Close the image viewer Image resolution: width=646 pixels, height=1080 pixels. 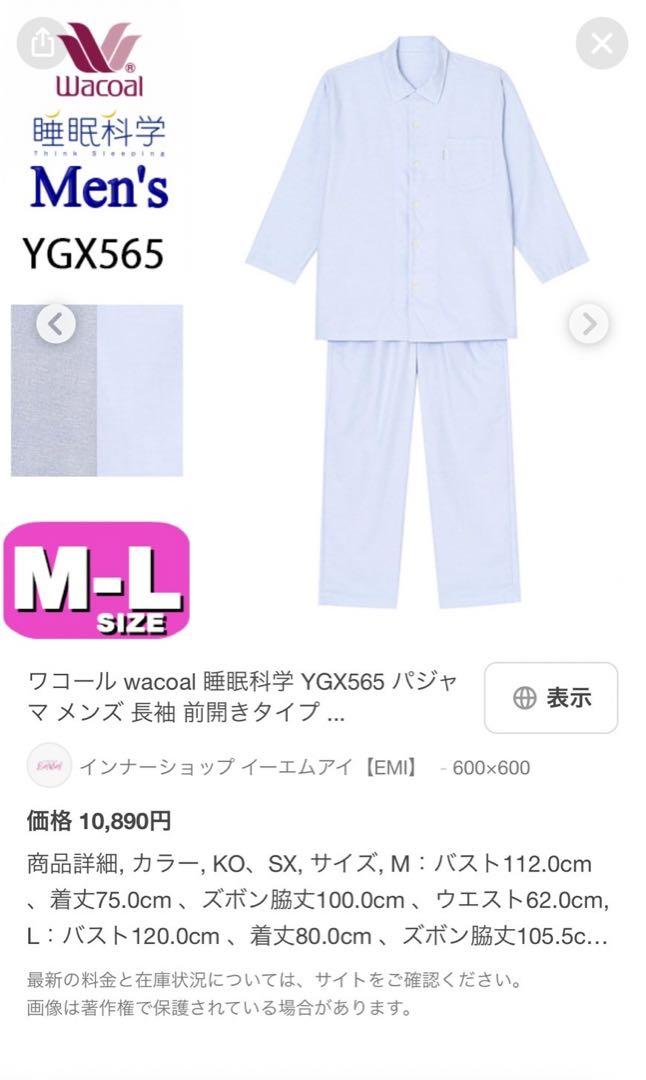pos(602,43)
